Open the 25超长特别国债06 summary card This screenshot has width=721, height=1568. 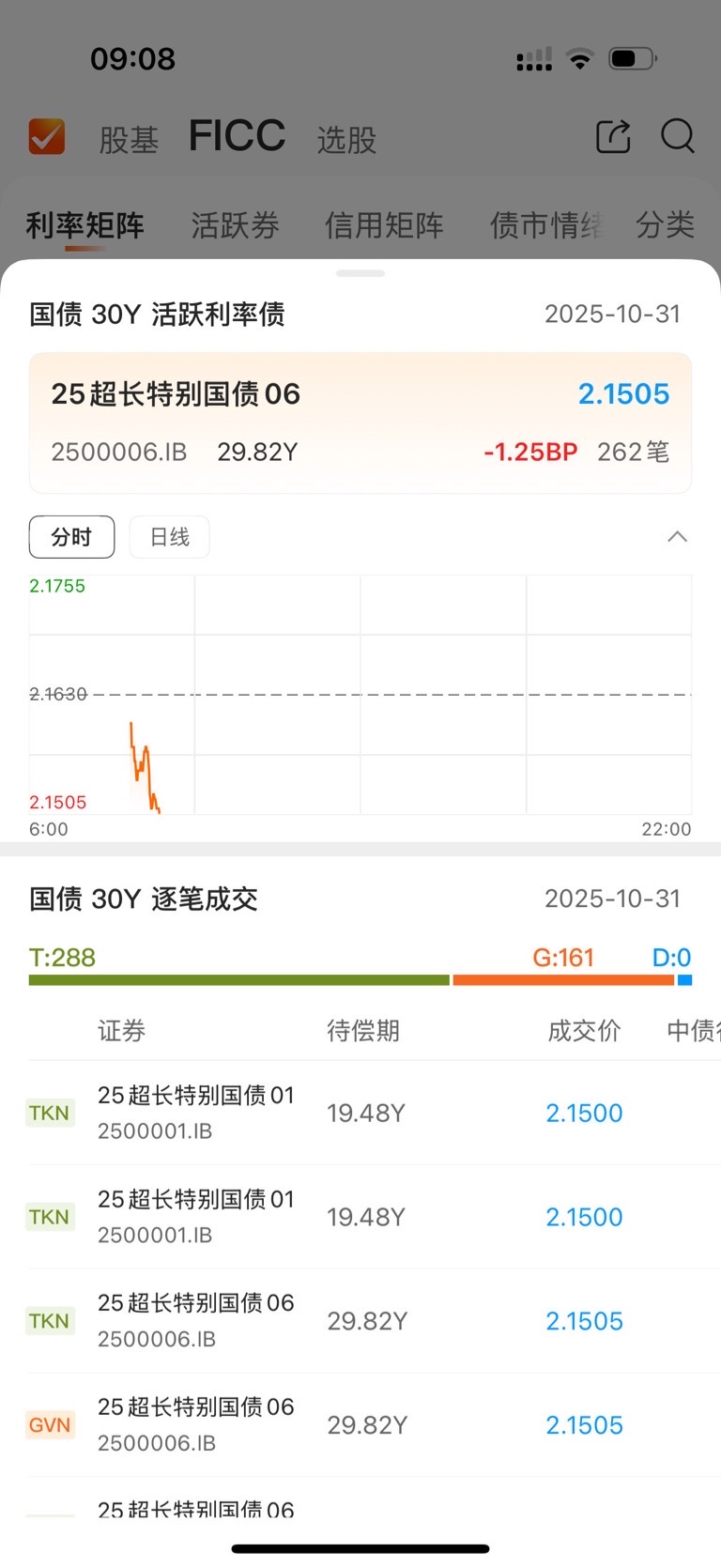click(x=360, y=423)
